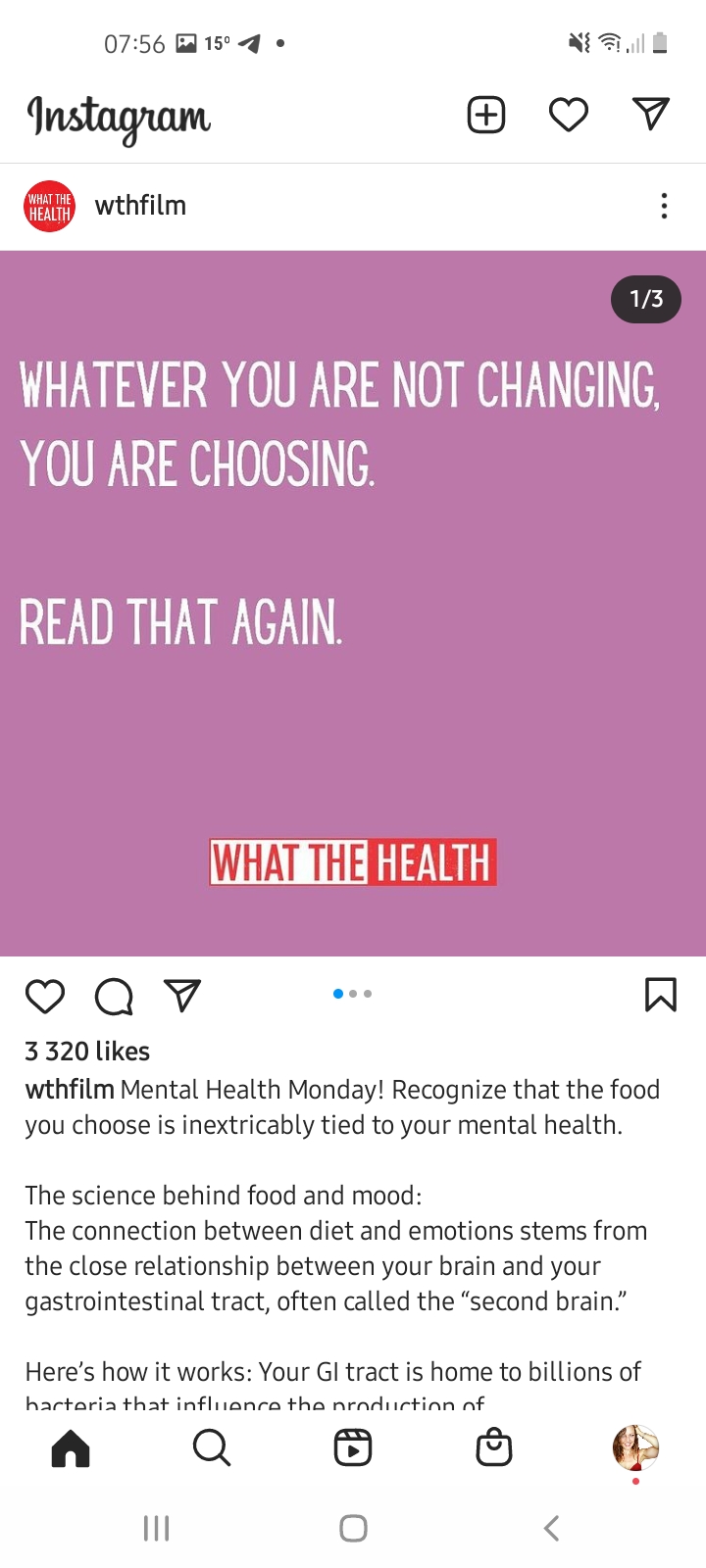
Task: Save the post with bookmark icon
Action: point(661,995)
